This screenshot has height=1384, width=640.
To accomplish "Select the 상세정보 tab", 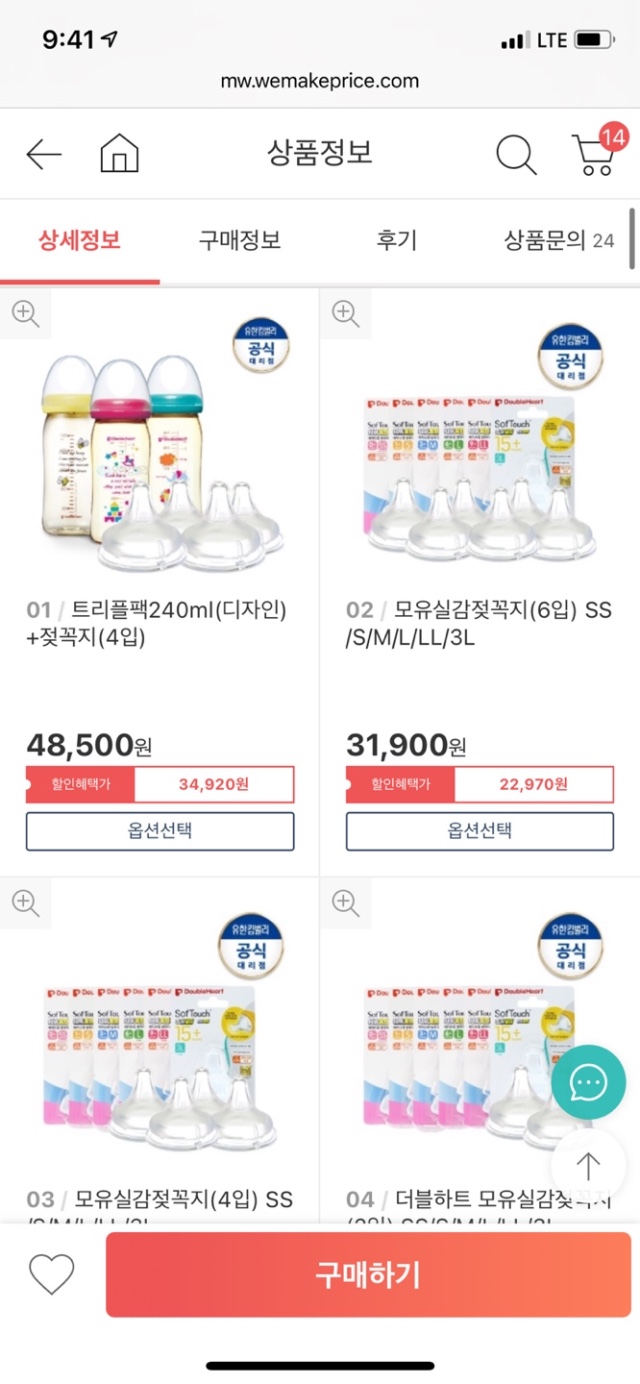I will pos(80,240).
